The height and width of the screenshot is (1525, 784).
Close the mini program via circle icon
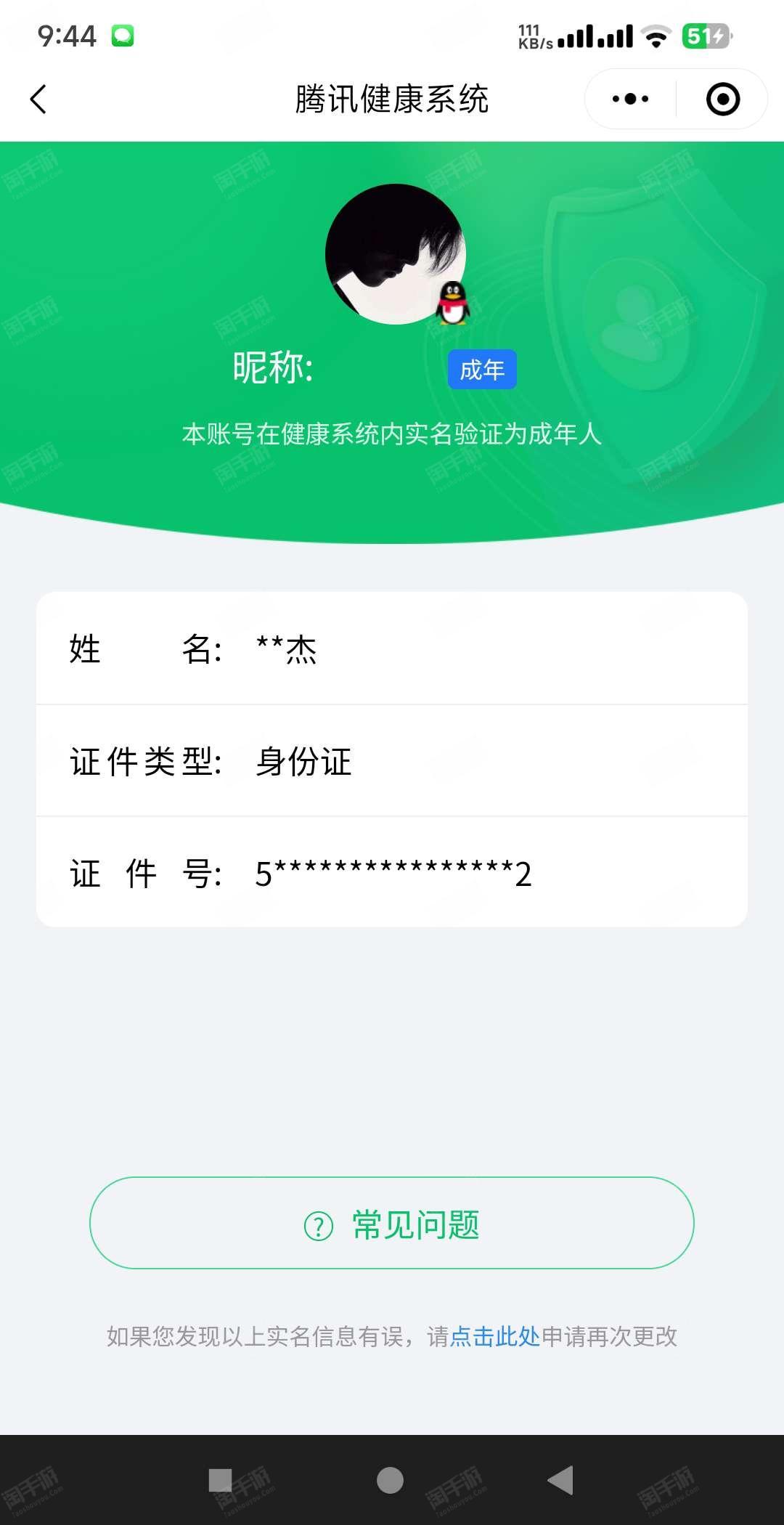[x=723, y=99]
